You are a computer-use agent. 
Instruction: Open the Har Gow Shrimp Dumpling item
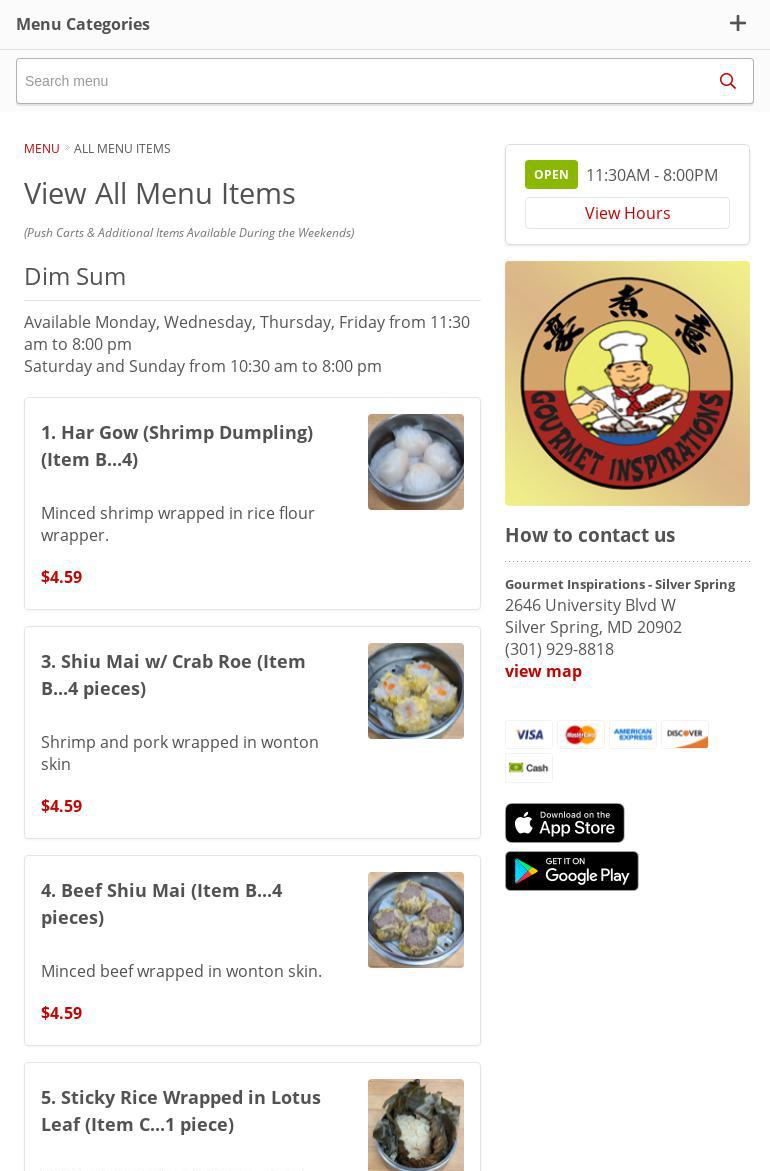tap(177, 445)
